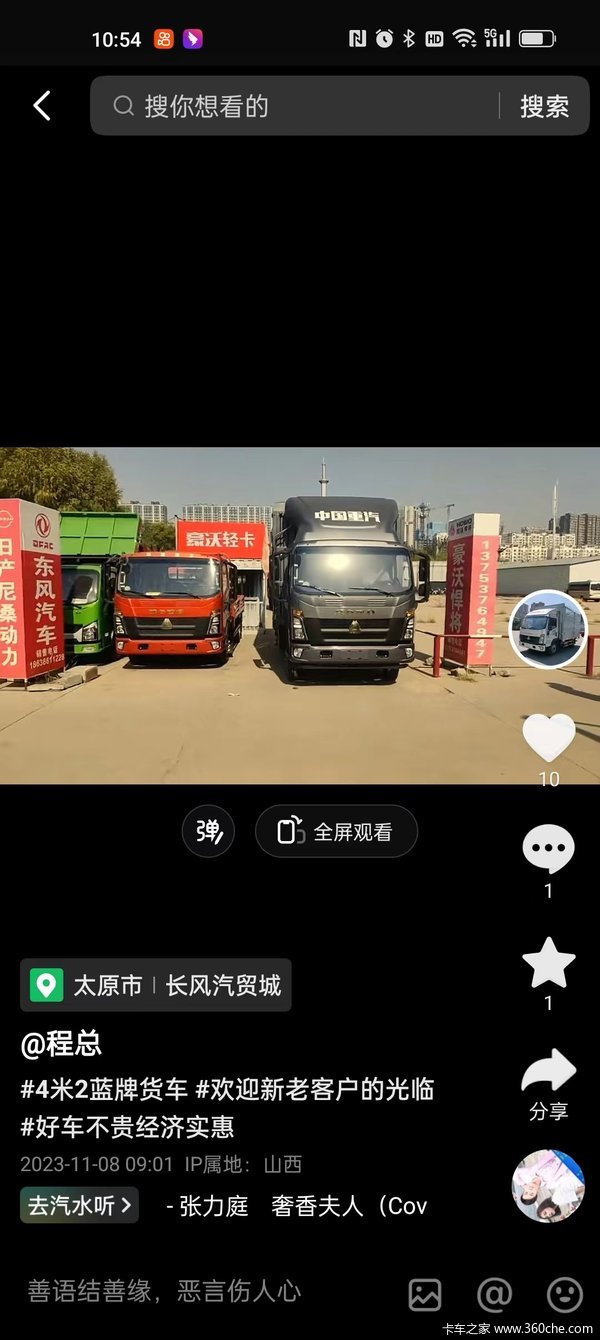Tap the 搜你想看的 search field
The image size is (600, 1340).
click(x=300, y=106)
